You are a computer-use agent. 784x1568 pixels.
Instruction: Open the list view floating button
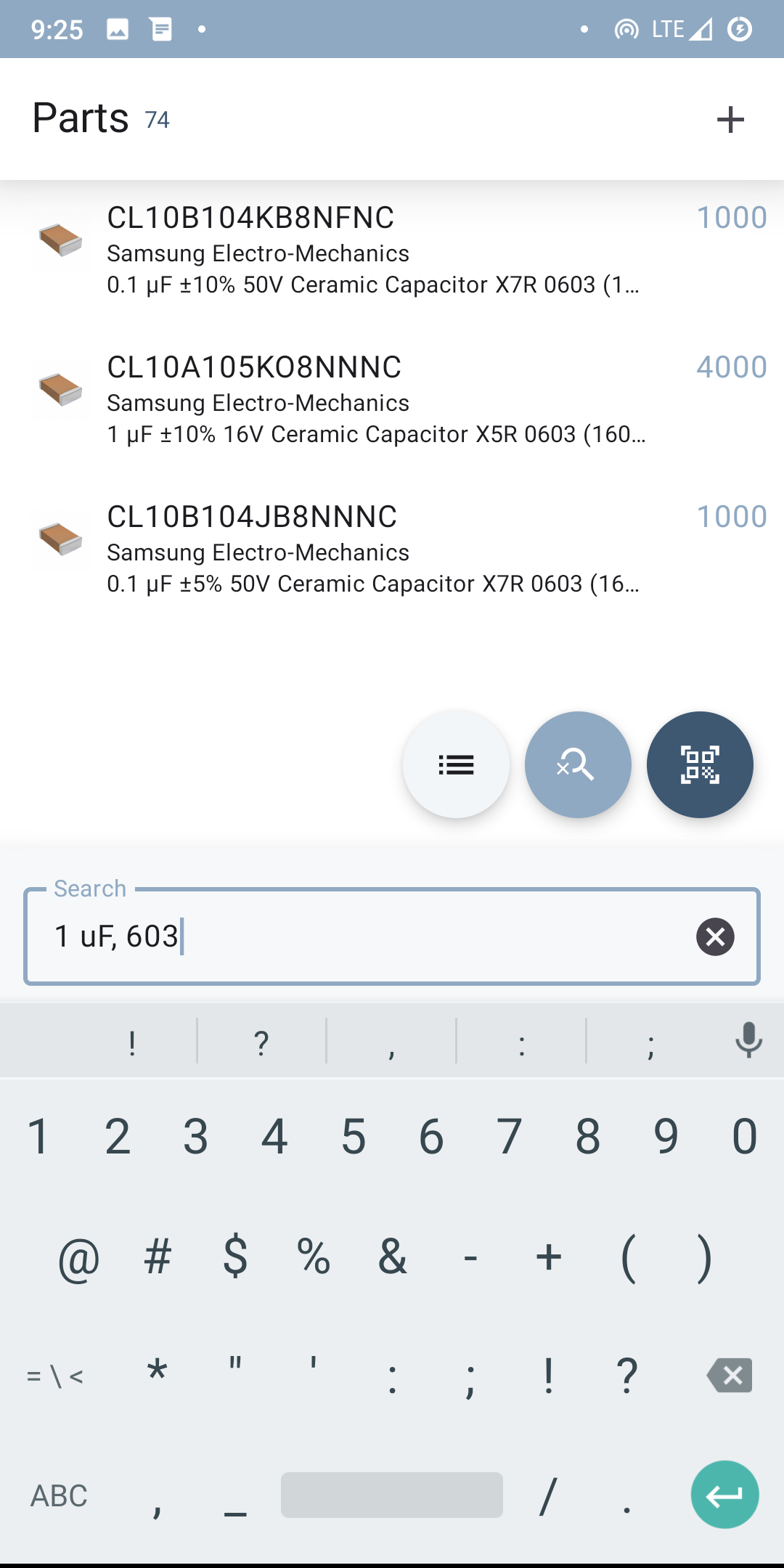click(x=456, y=764)
